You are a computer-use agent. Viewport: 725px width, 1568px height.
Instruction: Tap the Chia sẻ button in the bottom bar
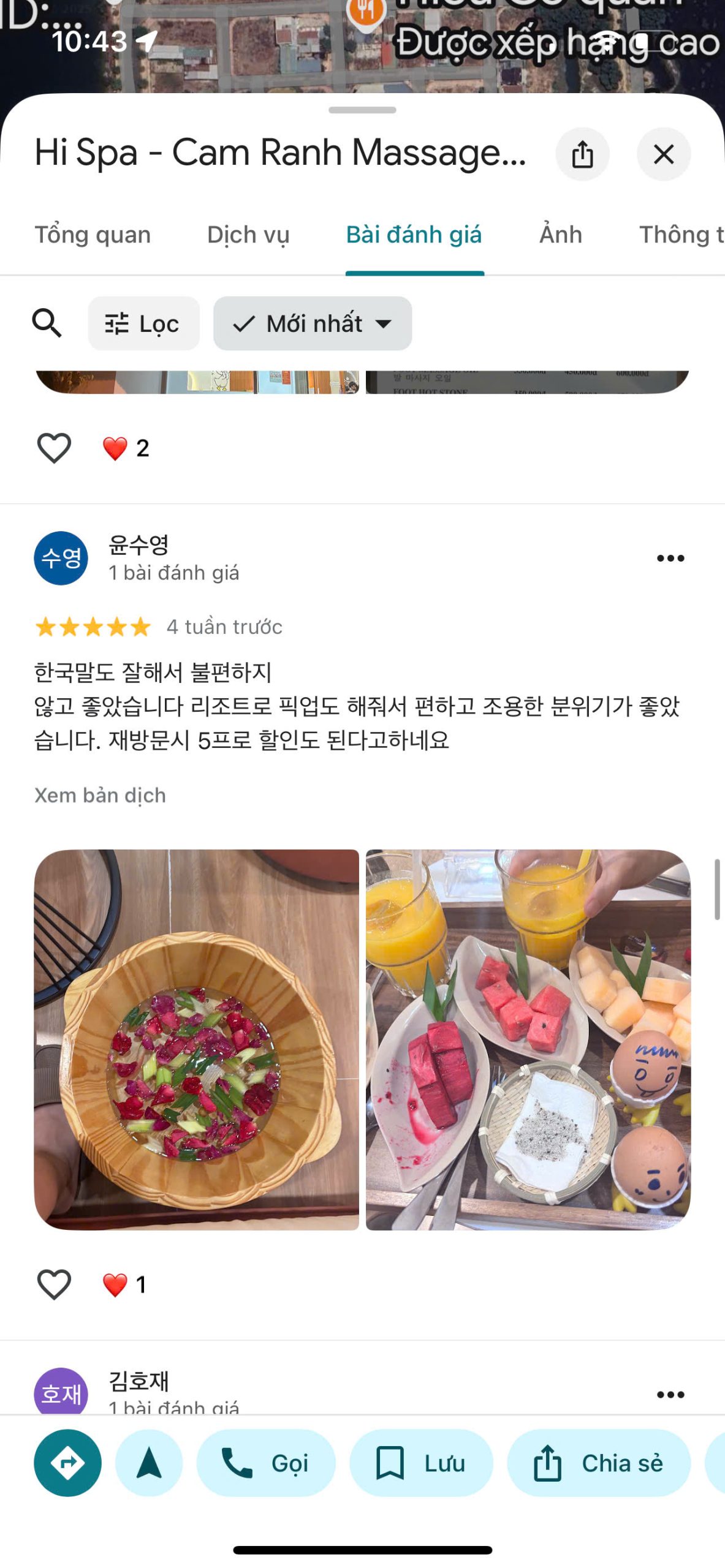click(x=599, y=1463)
